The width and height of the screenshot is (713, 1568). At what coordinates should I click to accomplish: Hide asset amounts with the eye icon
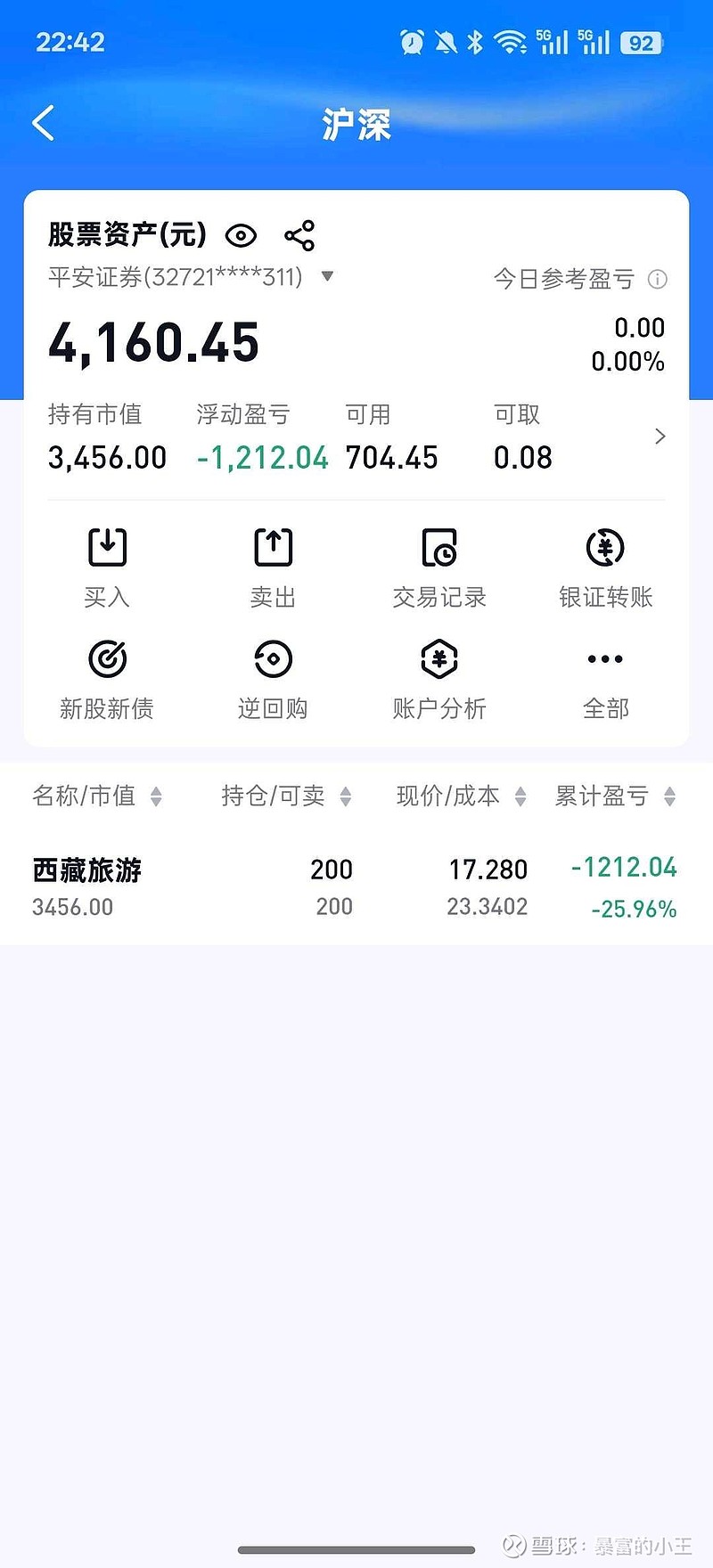pyautogui.click(x=241, y=236)
